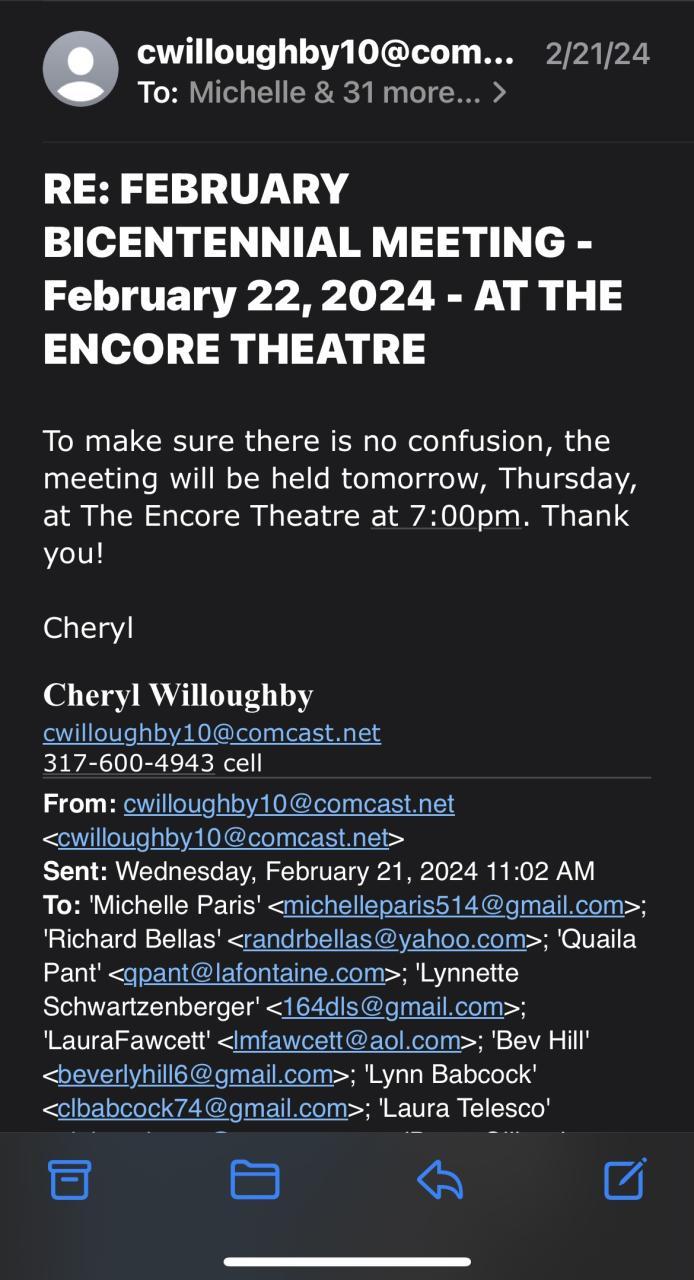Open beverlyhill6@gmail.com email link
The width and height of the screenshot is (694, 1280).
pos(195,1074)
